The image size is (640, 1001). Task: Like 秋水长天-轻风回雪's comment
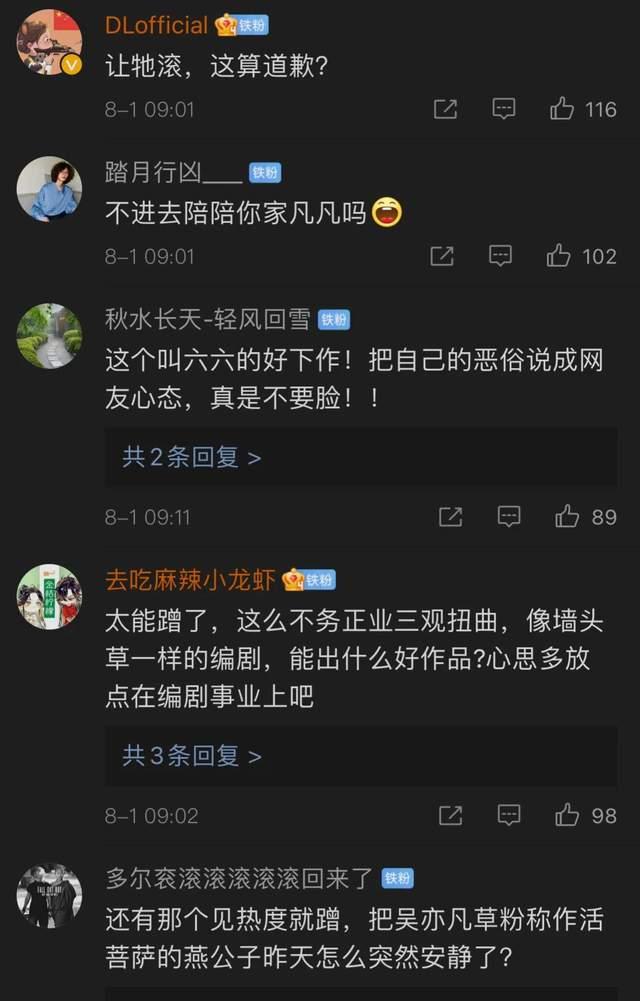pyautogui.click(x=568, y=516)
